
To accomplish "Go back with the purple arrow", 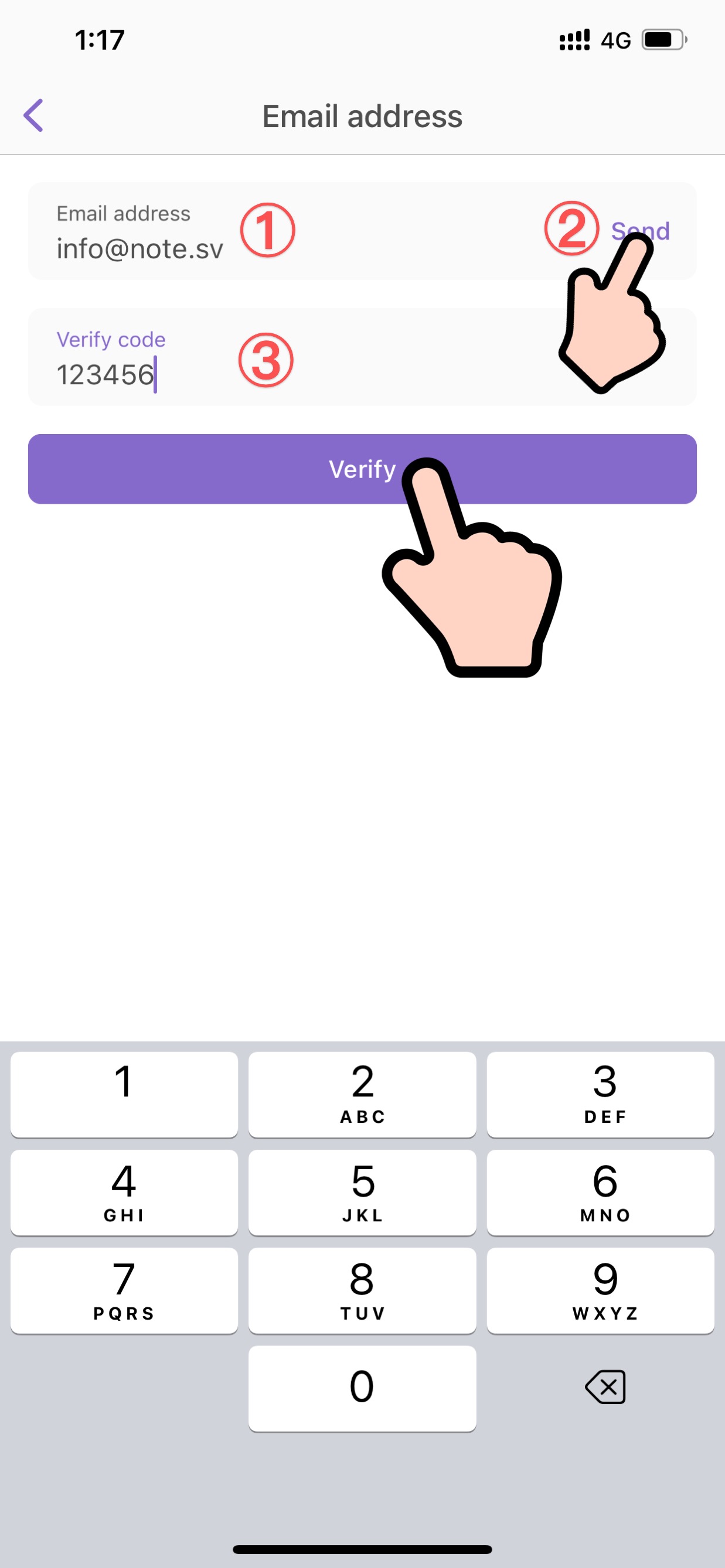I will (33, 115).
